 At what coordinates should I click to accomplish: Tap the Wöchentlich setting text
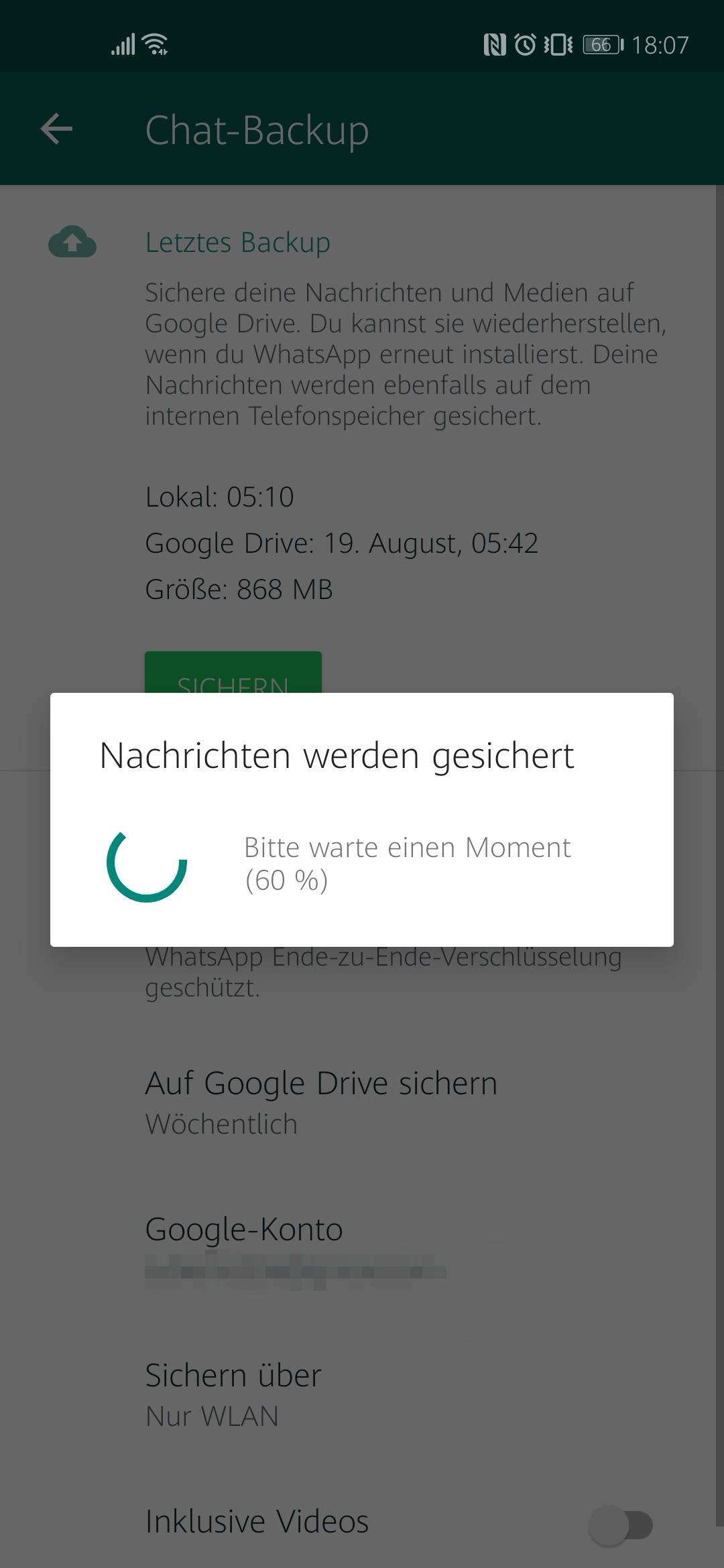coord(221,1124)
